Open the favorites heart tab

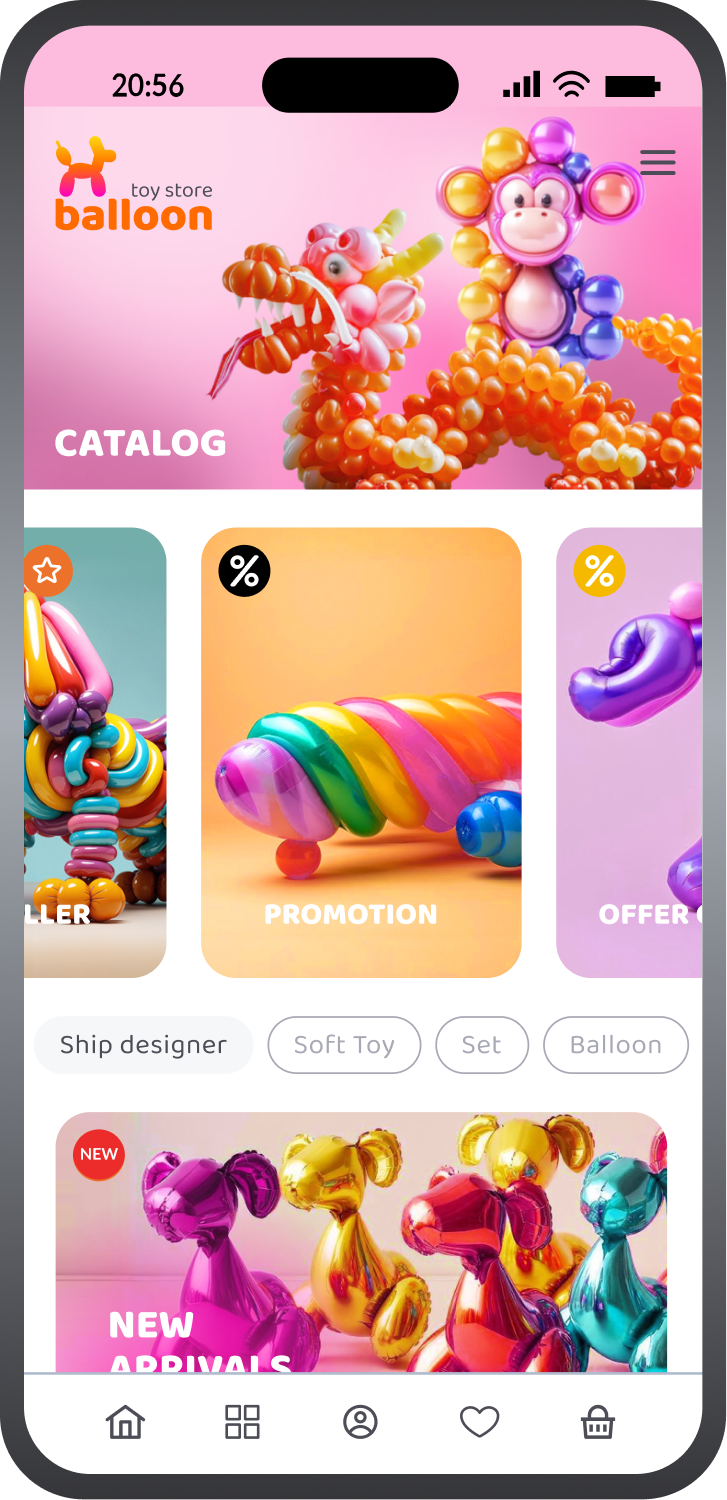(479, 1421)
